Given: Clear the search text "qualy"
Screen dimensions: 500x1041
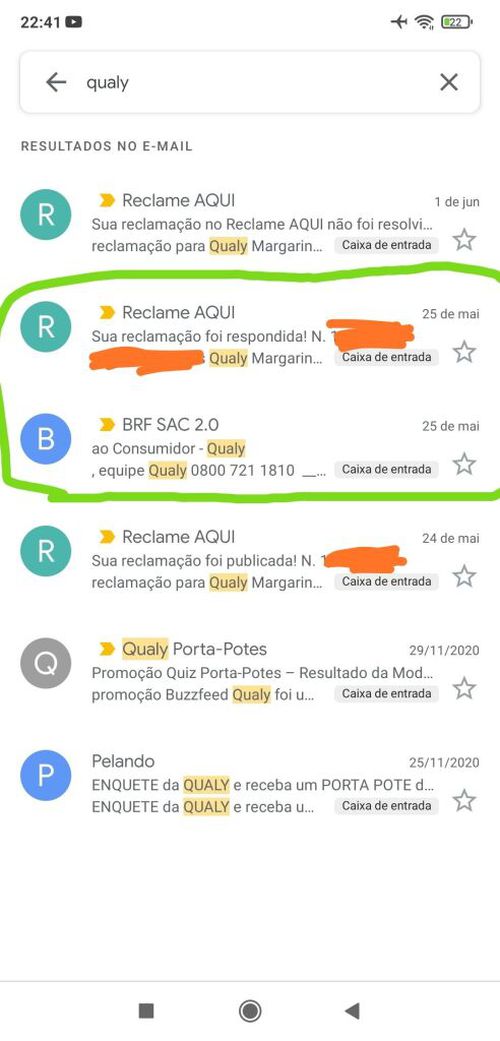Looking at the screenshot, I should tap(449, 82).
